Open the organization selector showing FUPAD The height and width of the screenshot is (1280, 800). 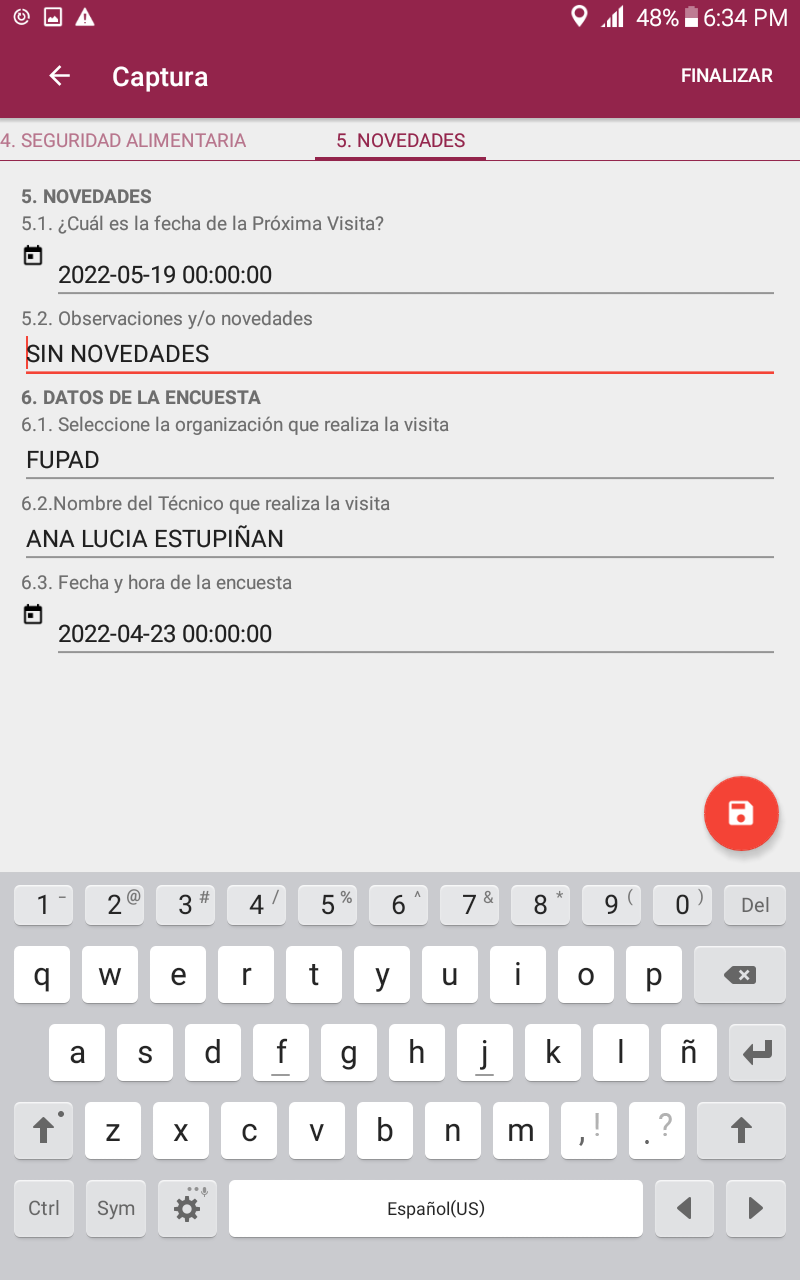click(x=400, y=460)
